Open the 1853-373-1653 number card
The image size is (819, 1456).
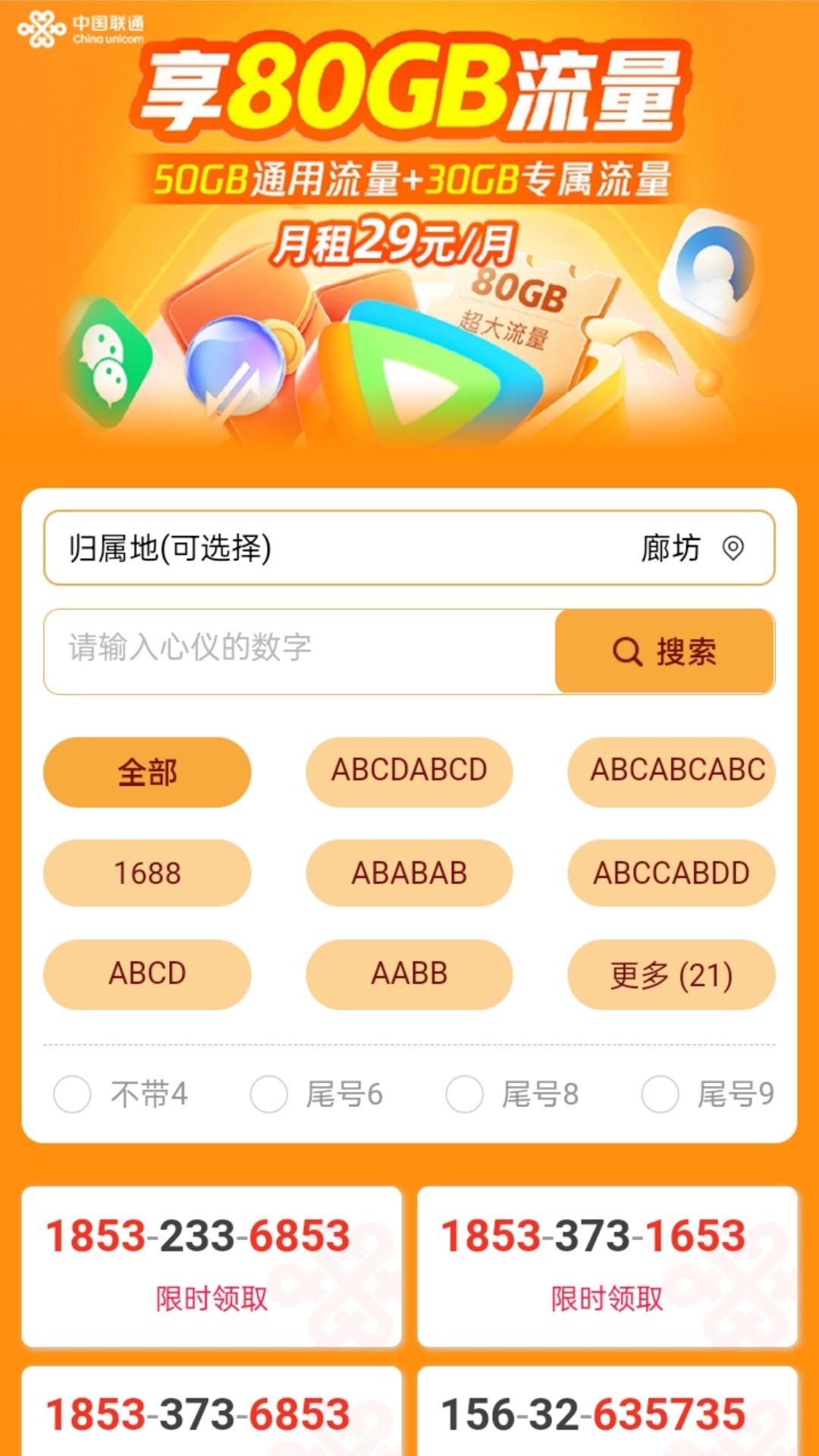(607, 1266)
